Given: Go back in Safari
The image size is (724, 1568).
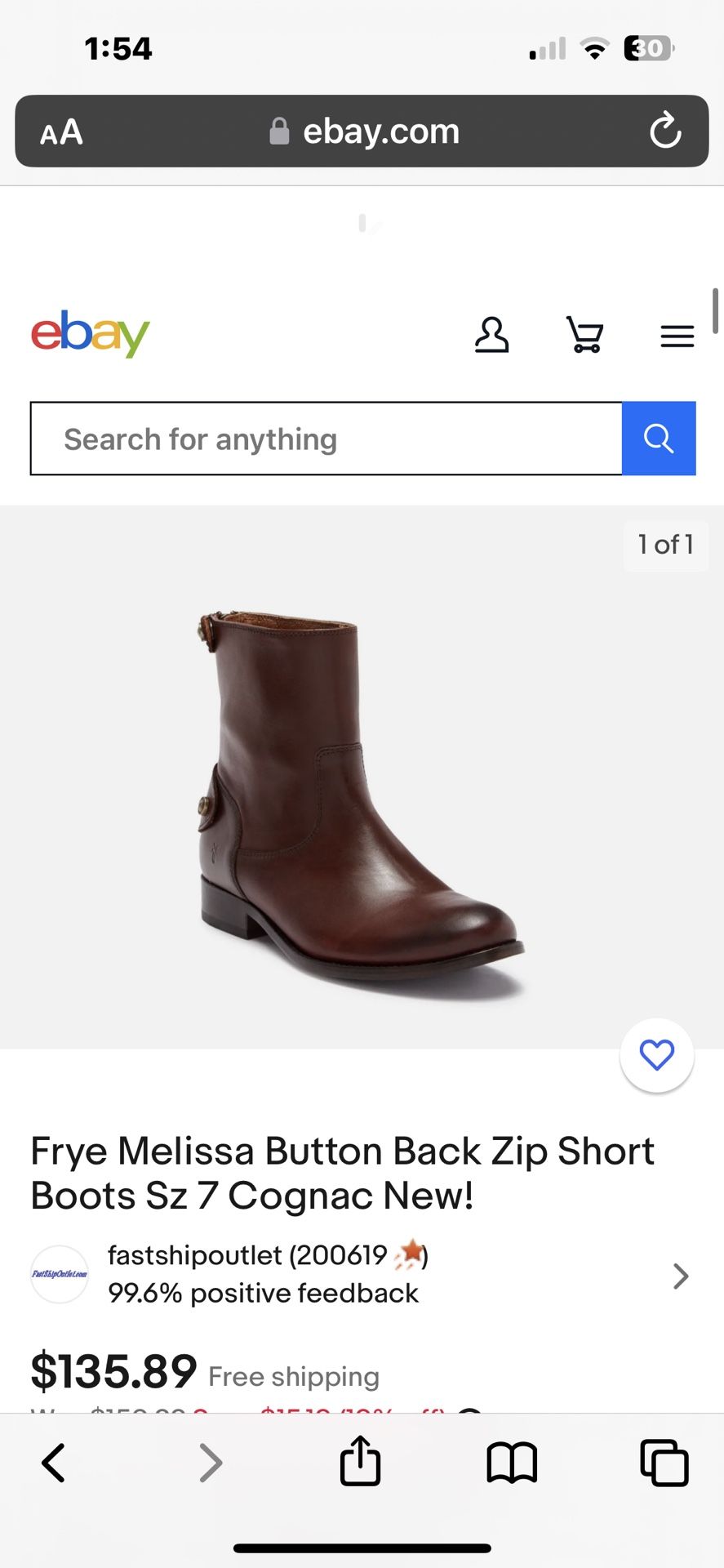Looking at the screenshot, I should [x=54, y=1463].
